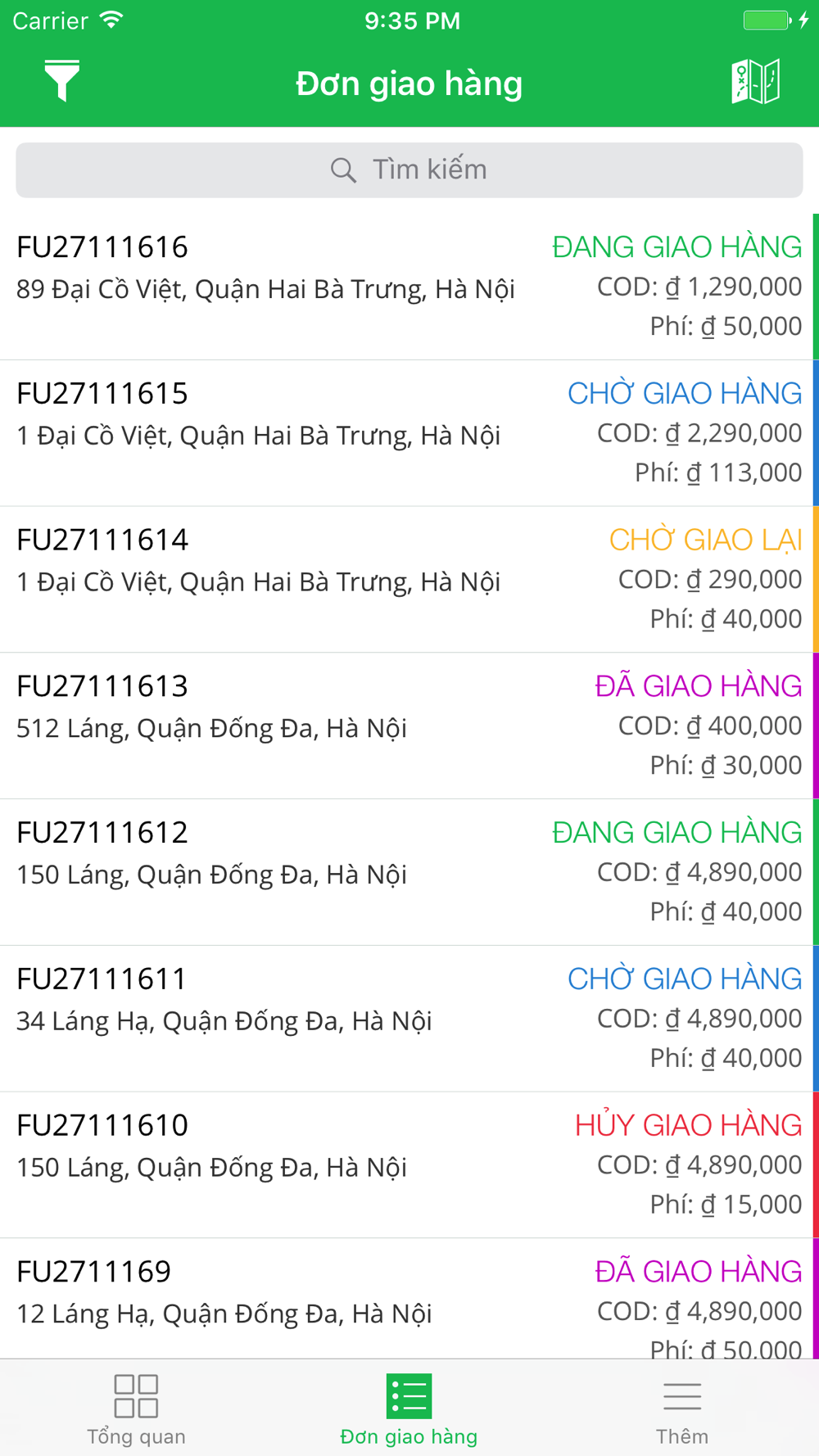Screen dimensions: 819x1456
Task: Switch to the Tổng quan tab
Action: (x=136, y=1409)
